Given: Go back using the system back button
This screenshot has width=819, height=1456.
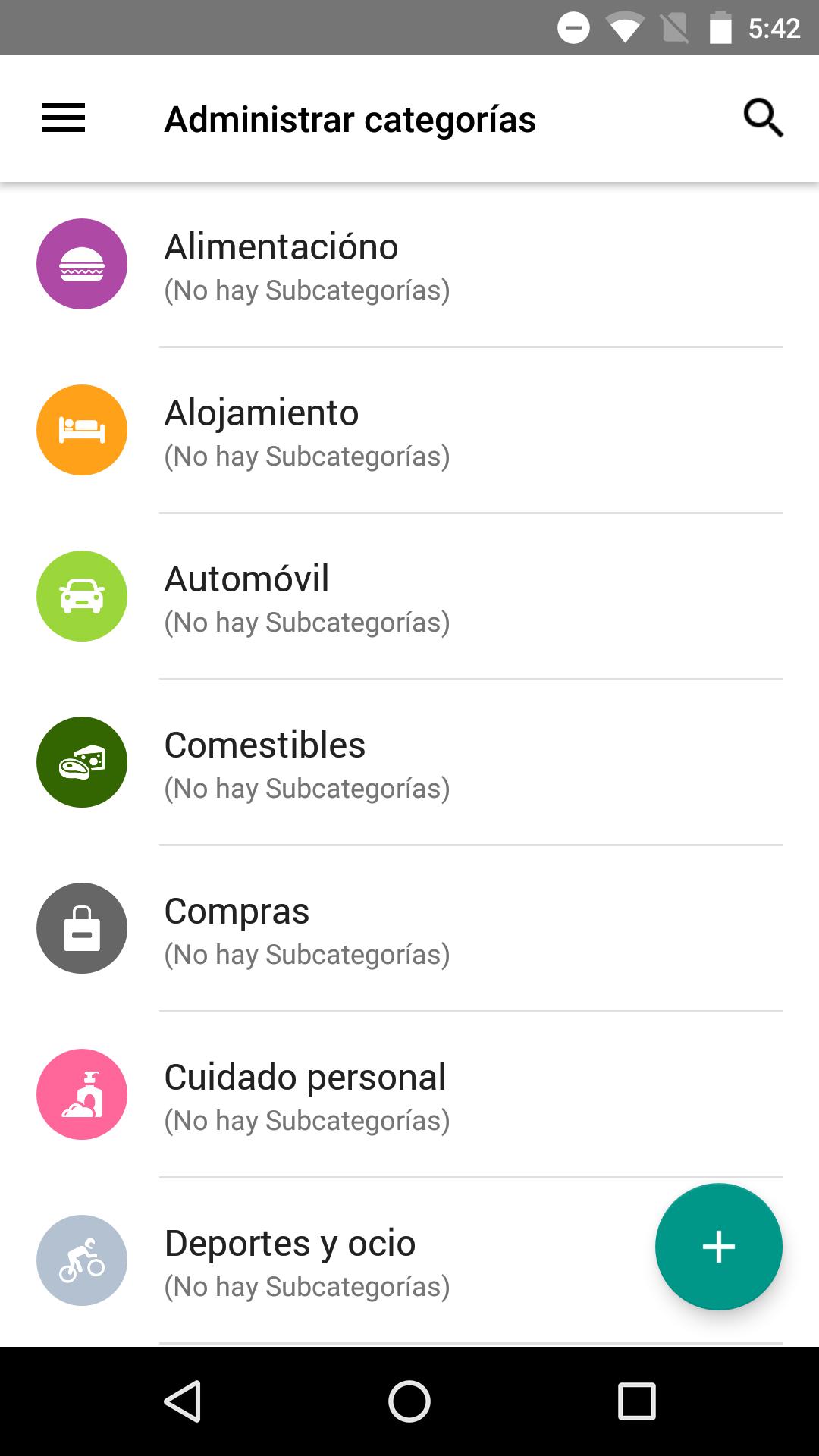Looking at the screenshot, I should tap(182, 1401).
